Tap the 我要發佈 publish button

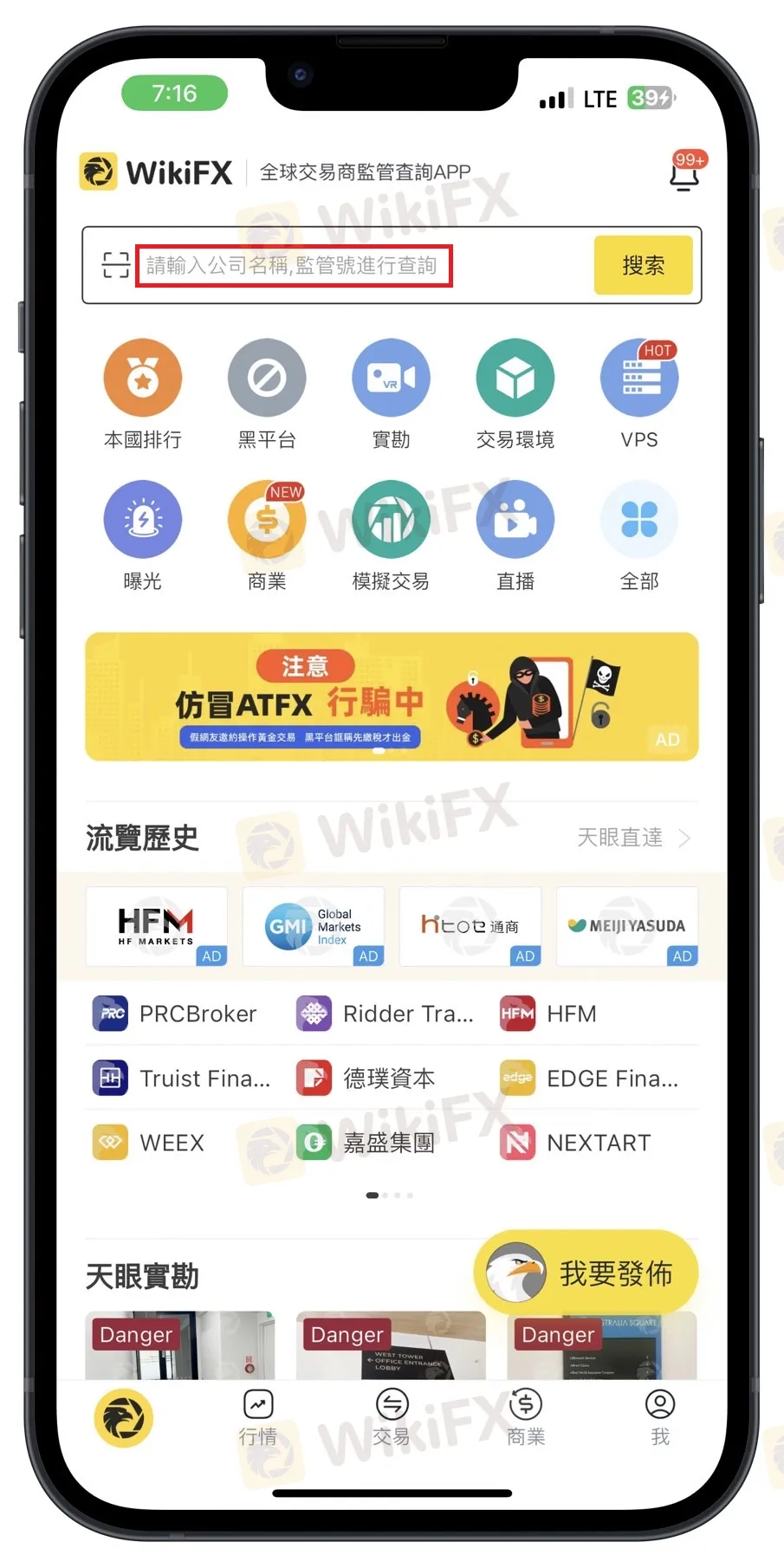click(x=586, y=1273)
